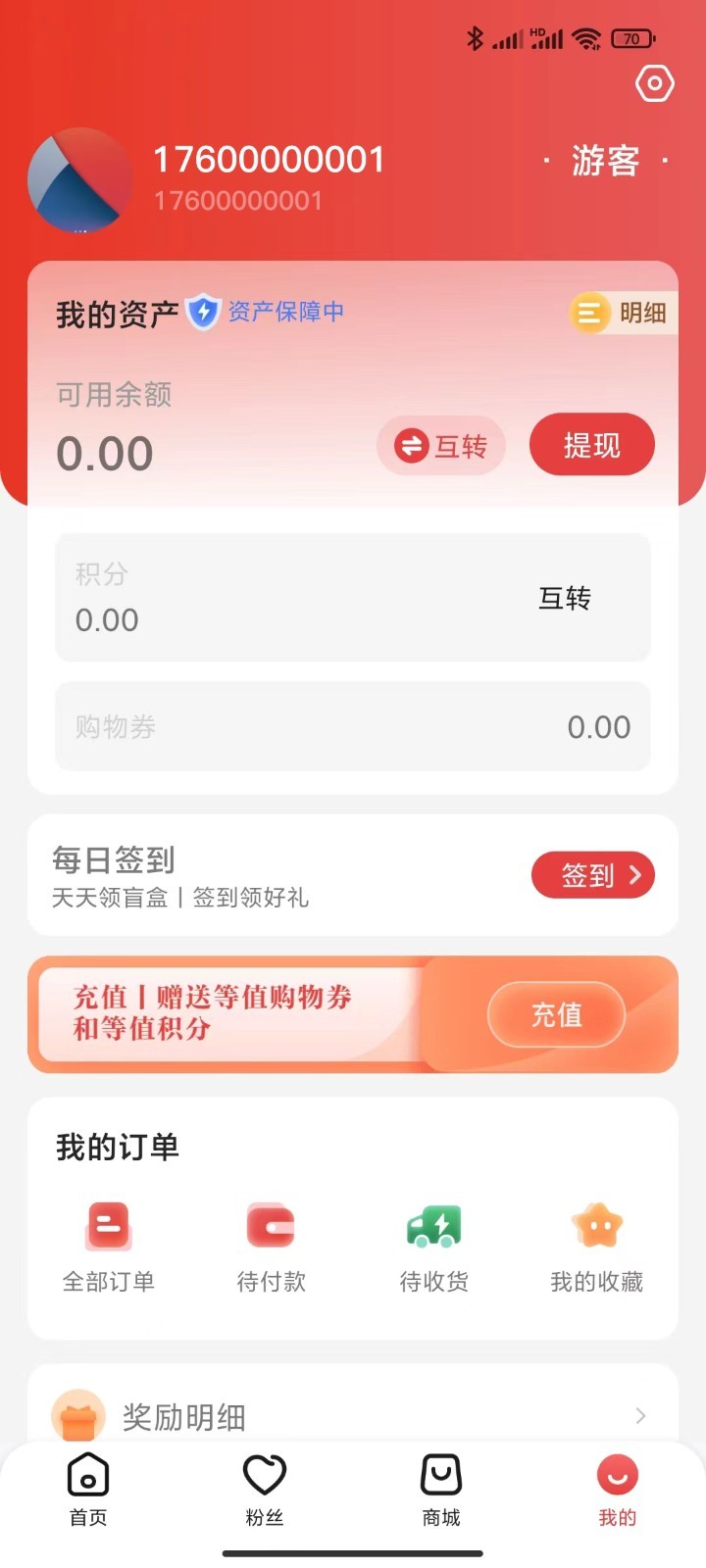Image resolution: width=706 pixels, height=1568 pixels.
Task: Tap the profile avatar picture
Action: [79, 180]
